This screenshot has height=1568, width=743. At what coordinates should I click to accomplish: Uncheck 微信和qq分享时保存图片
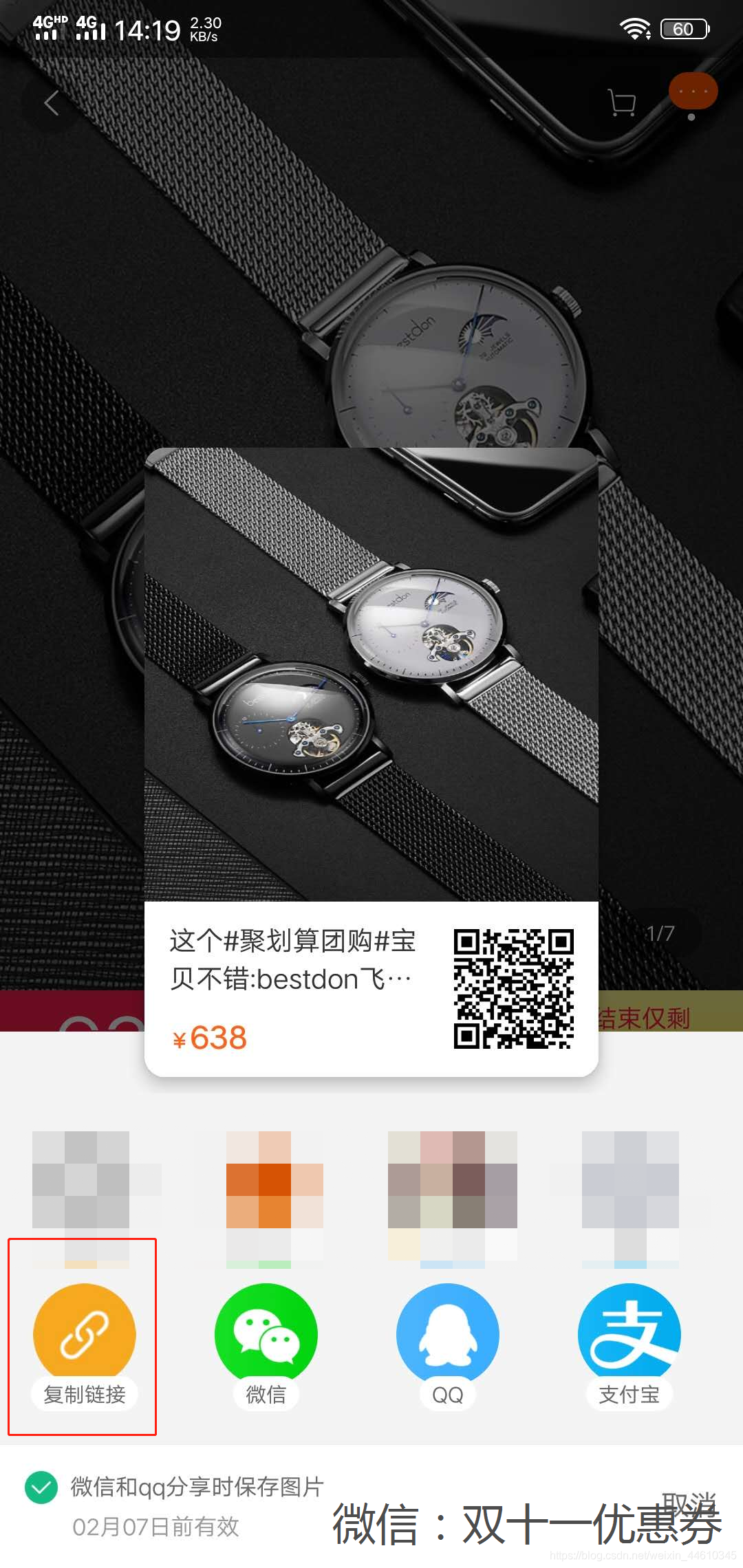[41, 1488]
